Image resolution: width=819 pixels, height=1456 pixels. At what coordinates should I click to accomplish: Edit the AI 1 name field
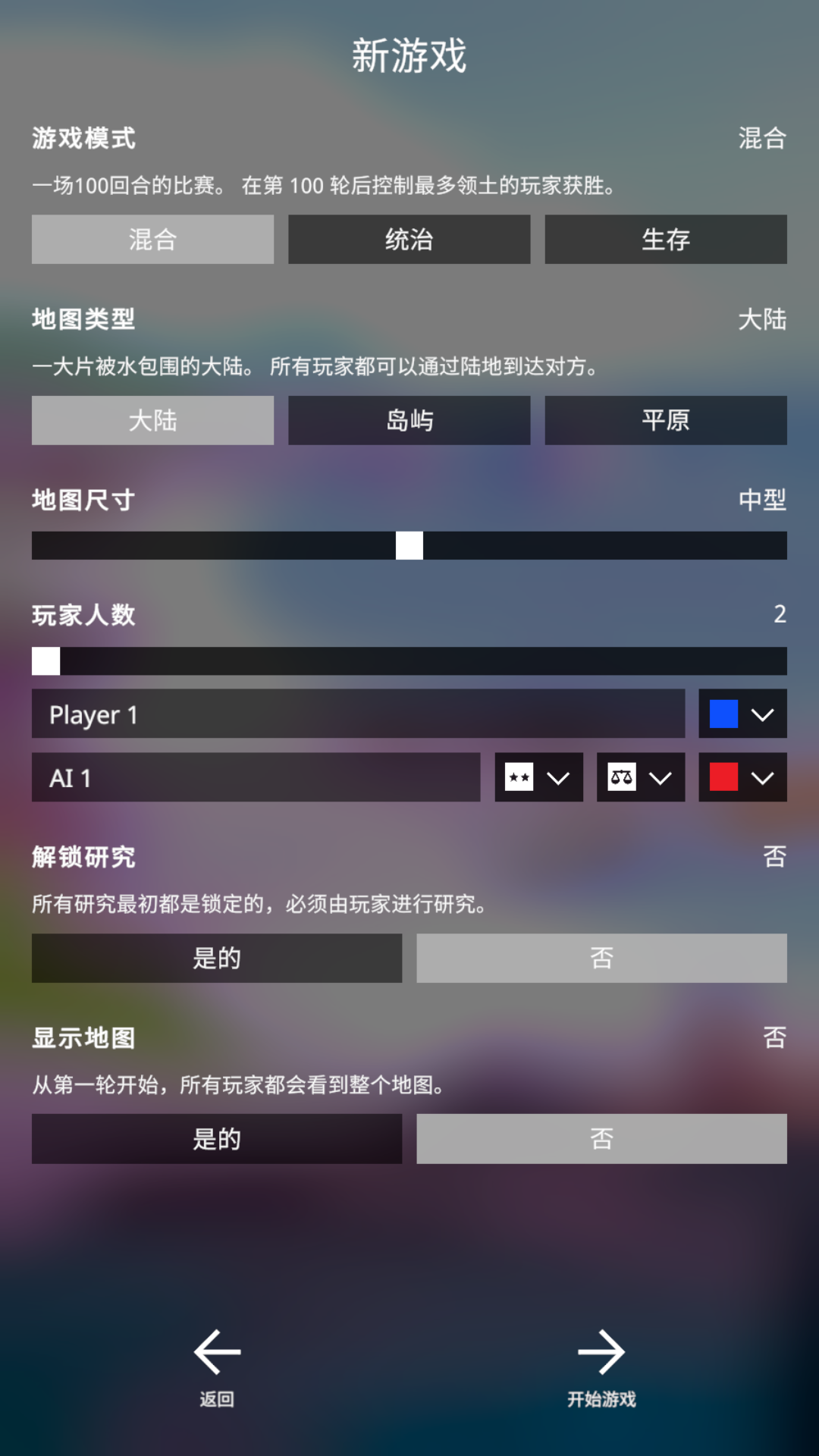pyautogui.click(x=256, y=777)
